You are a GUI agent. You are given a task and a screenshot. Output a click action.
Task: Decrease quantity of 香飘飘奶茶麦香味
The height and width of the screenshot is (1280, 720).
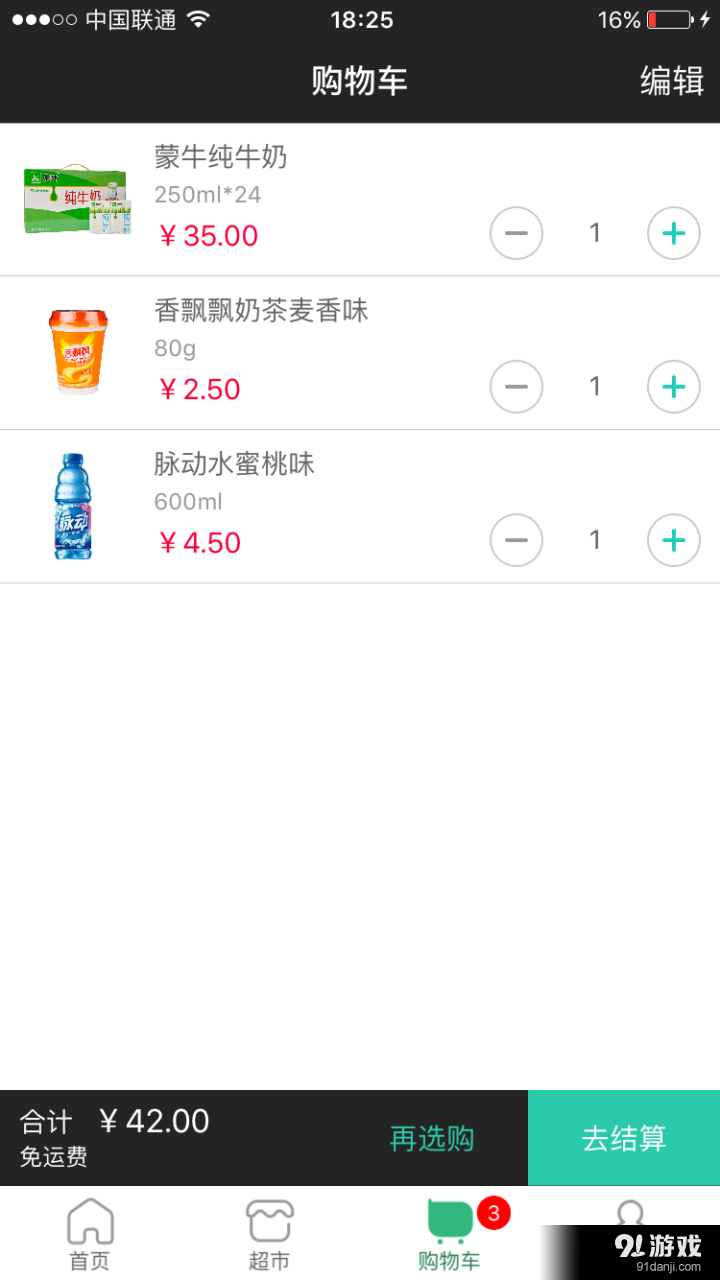click(516, 387)
